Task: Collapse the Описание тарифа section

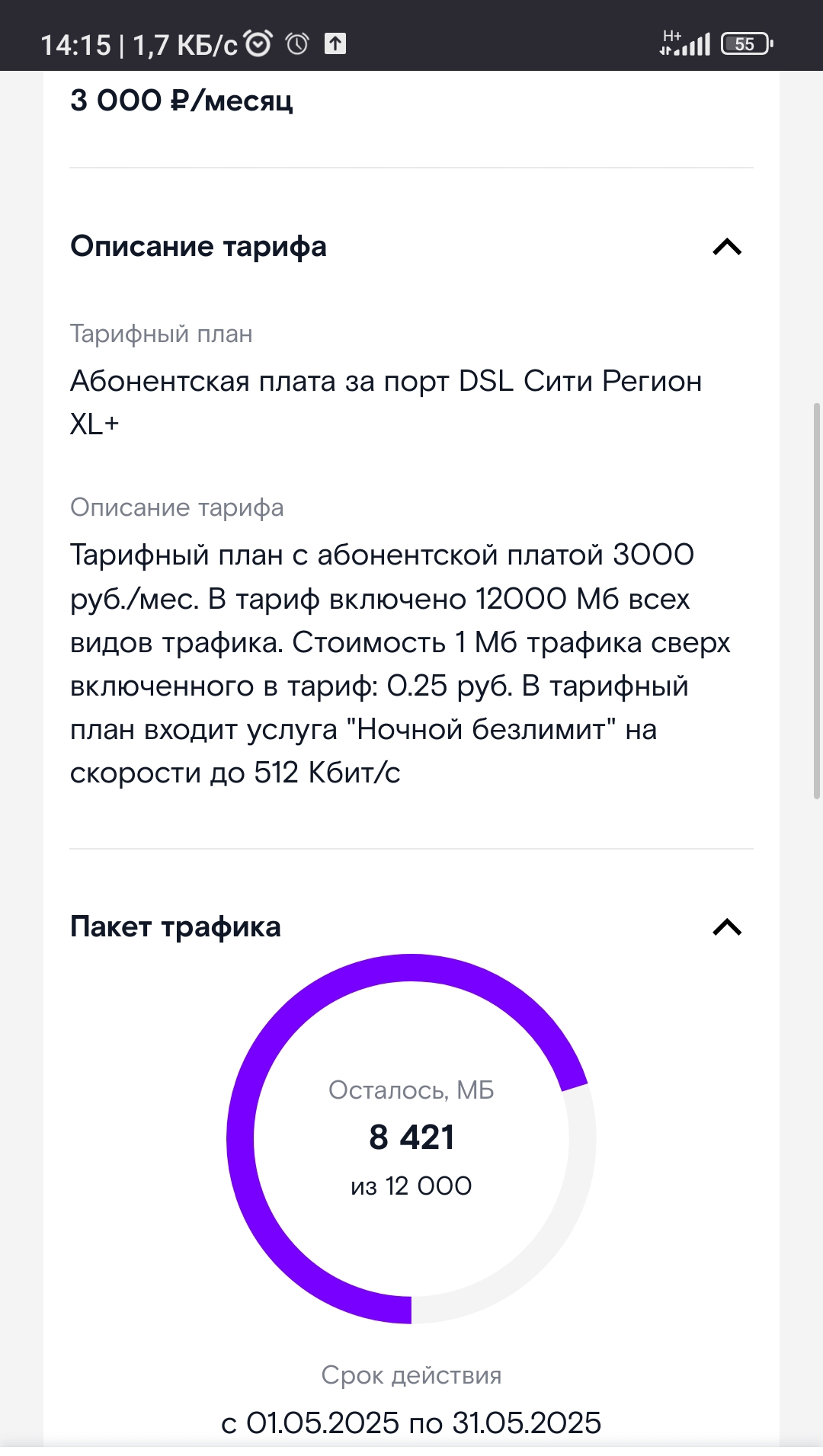Action: click(727, 247)
